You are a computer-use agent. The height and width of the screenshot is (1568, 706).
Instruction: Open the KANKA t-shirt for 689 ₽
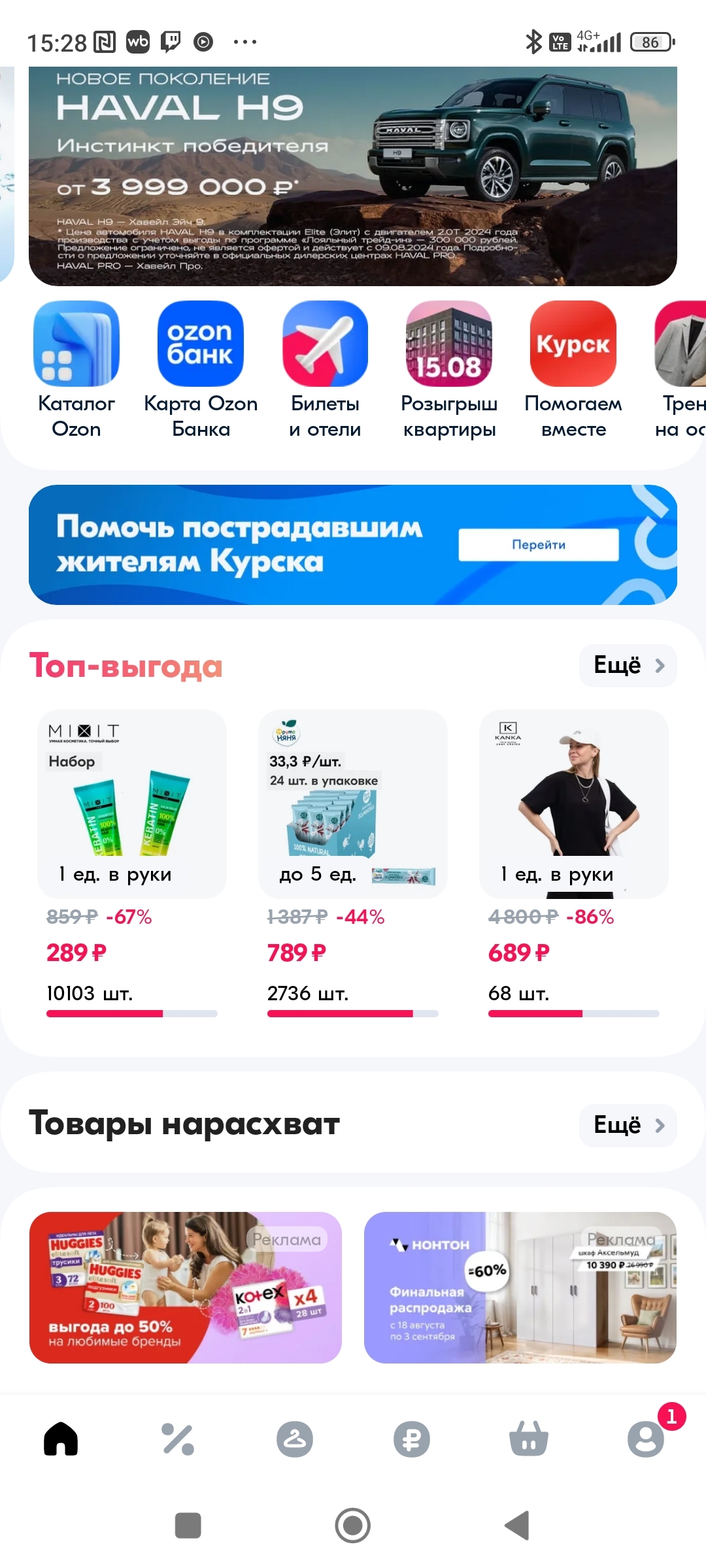tap(574, 804)
